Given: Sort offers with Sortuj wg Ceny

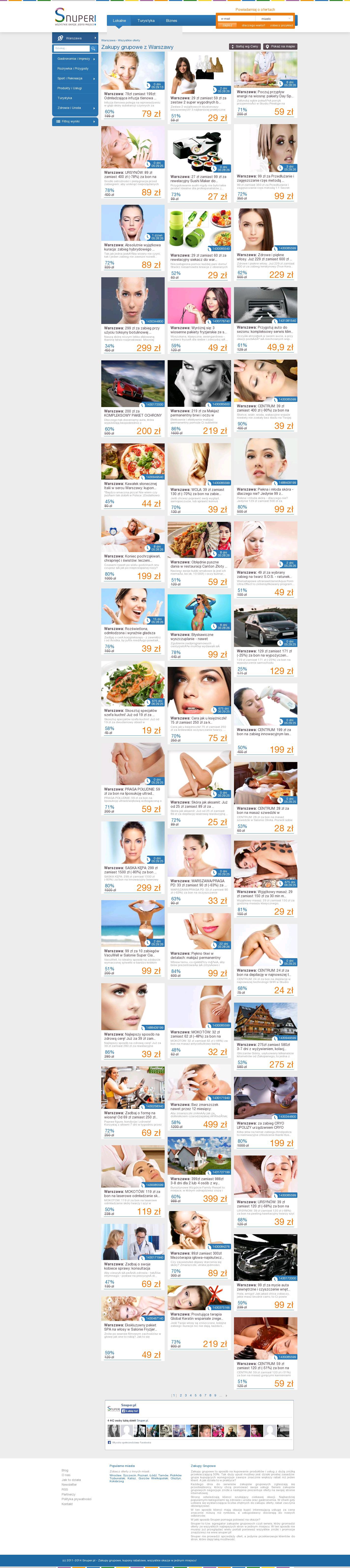Looking at the screenshot, I should tap(245, 46).
